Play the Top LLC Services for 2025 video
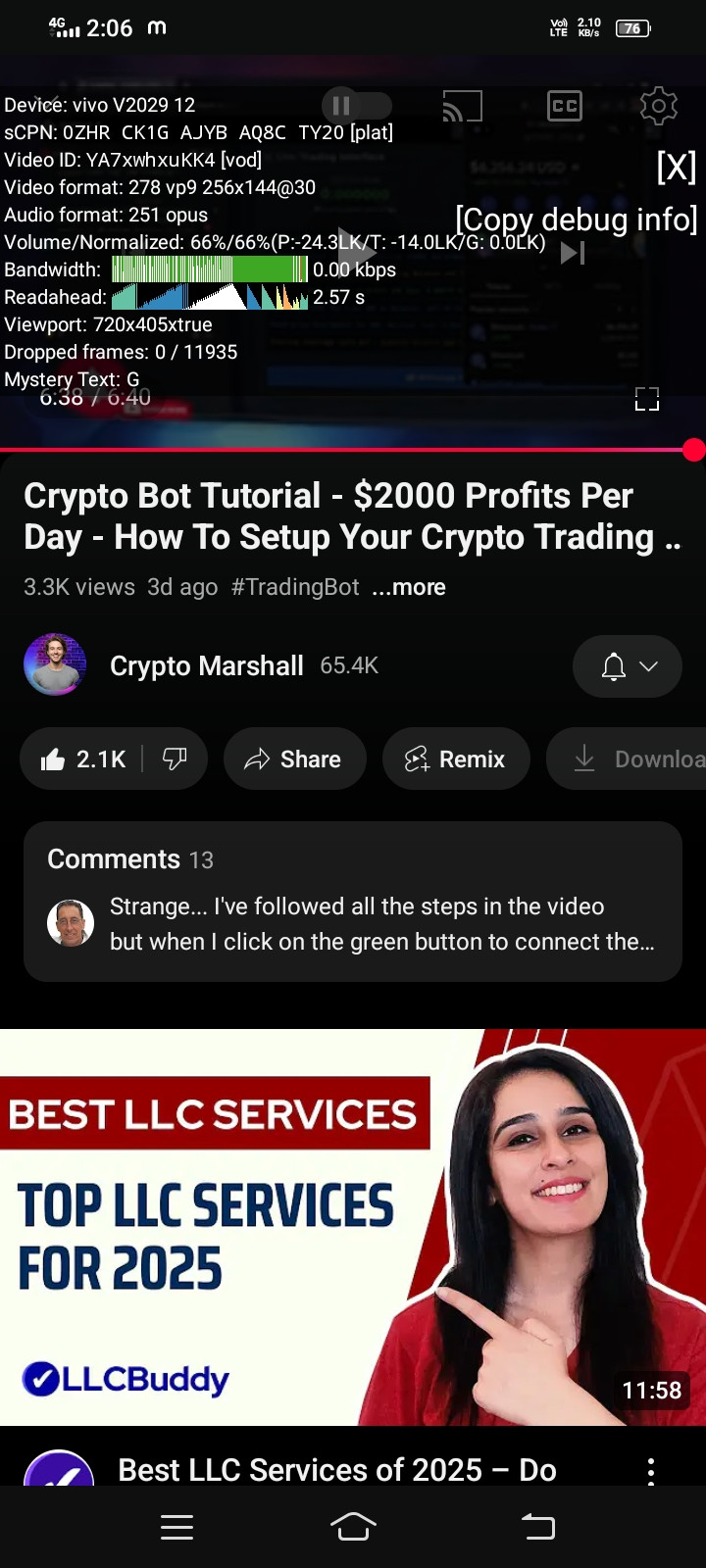The width and height of the screenshot is (706, 1568). (353, 1227)
